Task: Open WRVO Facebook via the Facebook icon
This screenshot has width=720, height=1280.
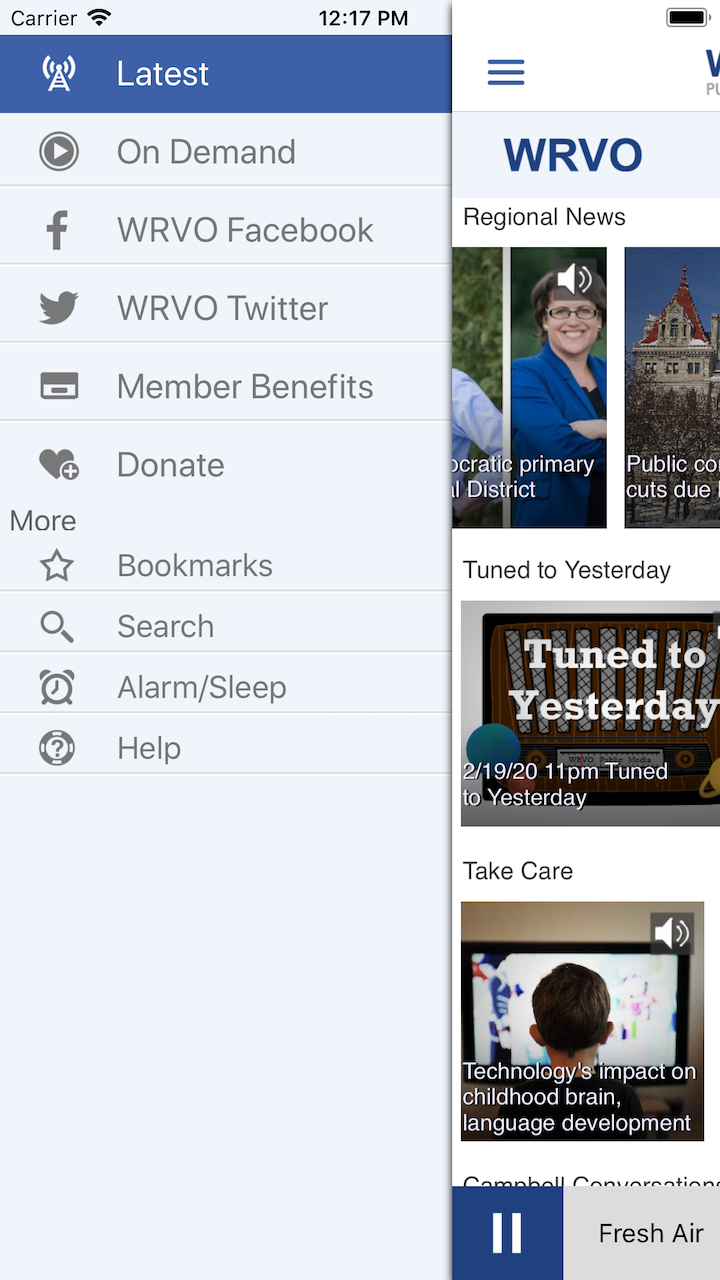Action: (58, 228)
